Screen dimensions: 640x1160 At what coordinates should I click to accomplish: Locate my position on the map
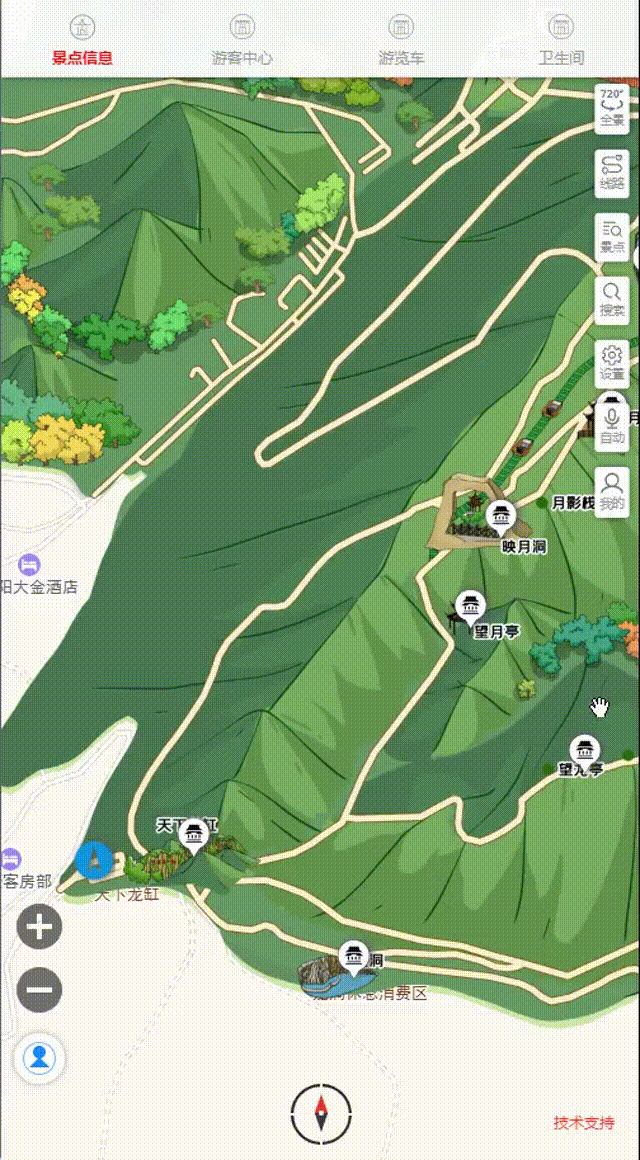39,1056
